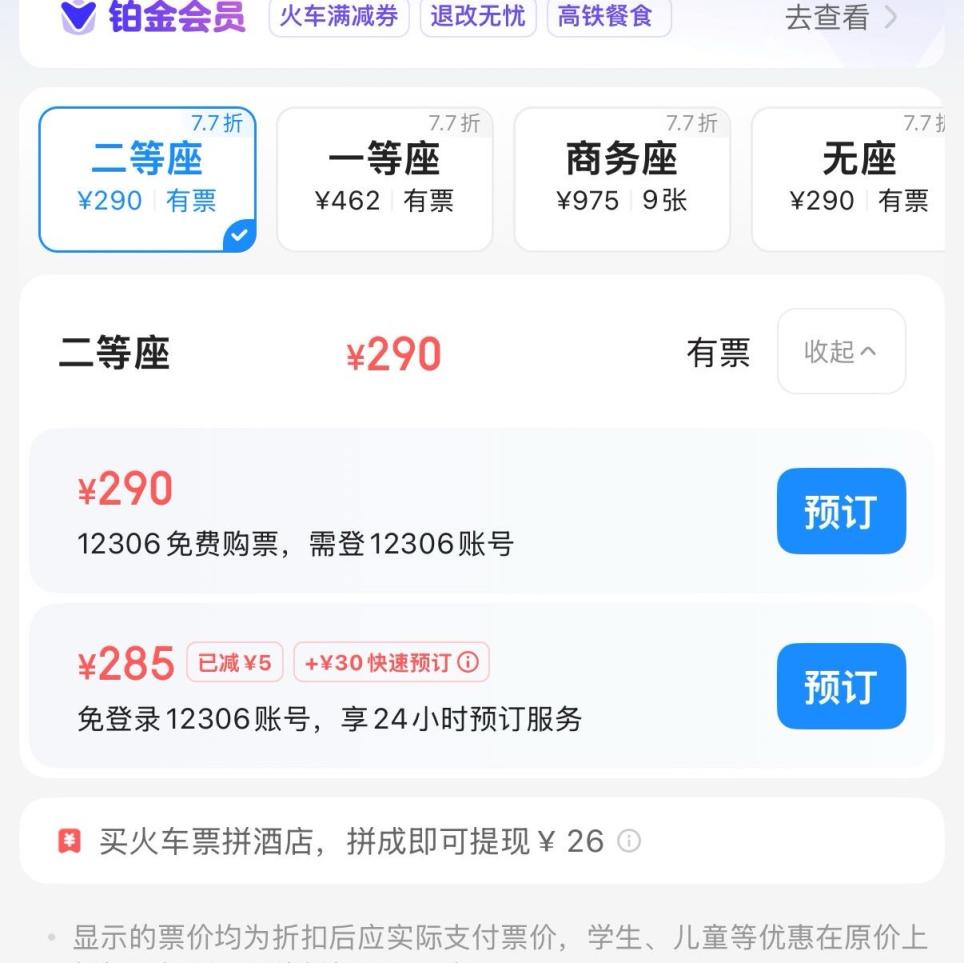Select the 商务座 seat option

point(621,179)
